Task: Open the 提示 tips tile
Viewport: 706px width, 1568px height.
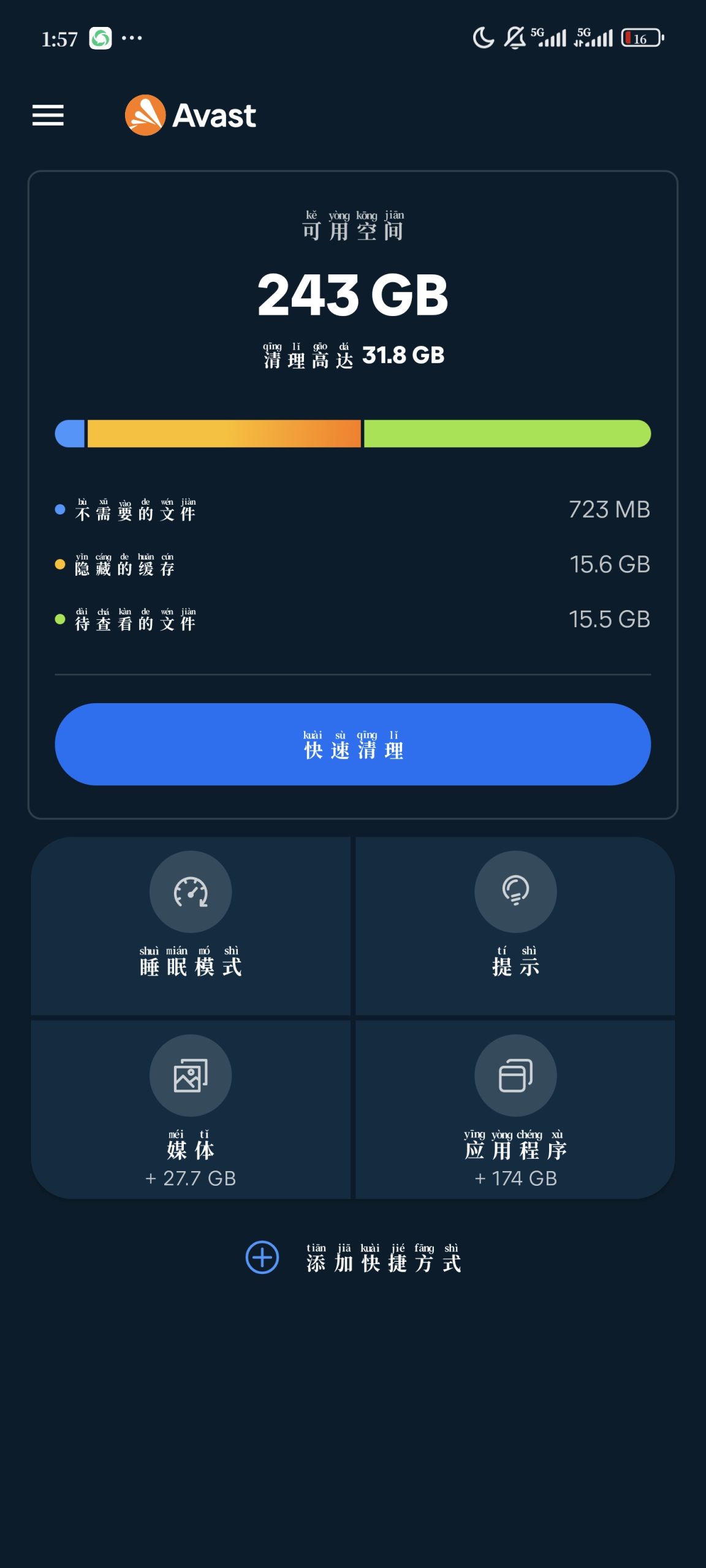Action: pos(515,925)
